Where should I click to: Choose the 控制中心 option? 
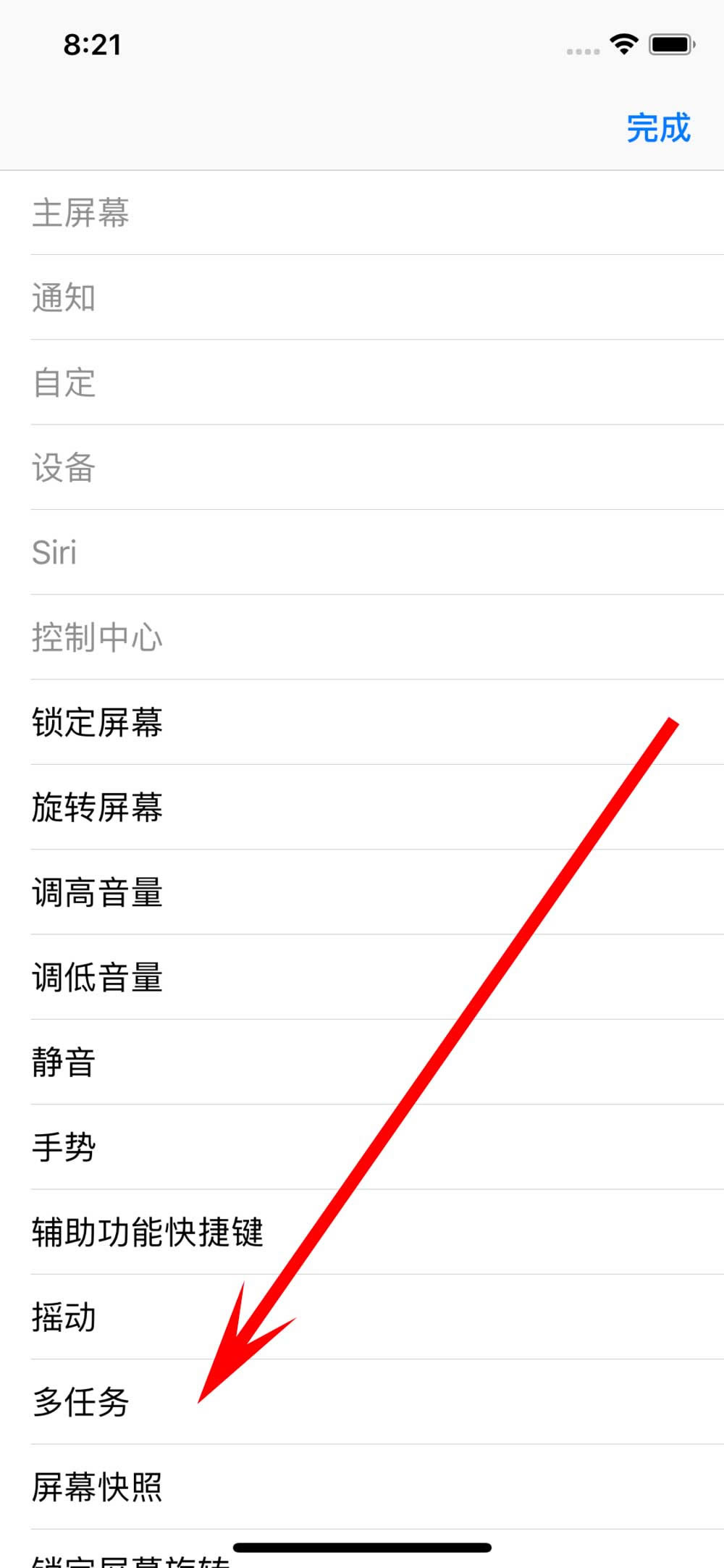[97, 637]
